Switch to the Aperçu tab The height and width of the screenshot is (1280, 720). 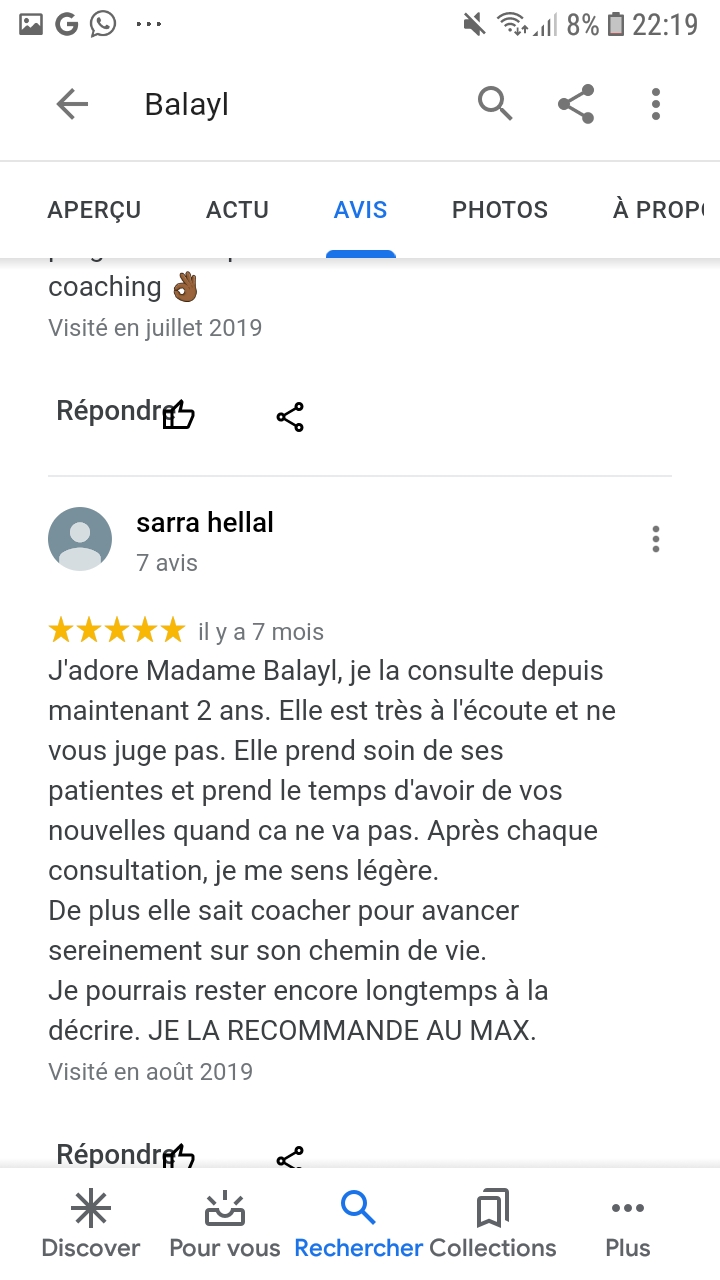point(94,210)
